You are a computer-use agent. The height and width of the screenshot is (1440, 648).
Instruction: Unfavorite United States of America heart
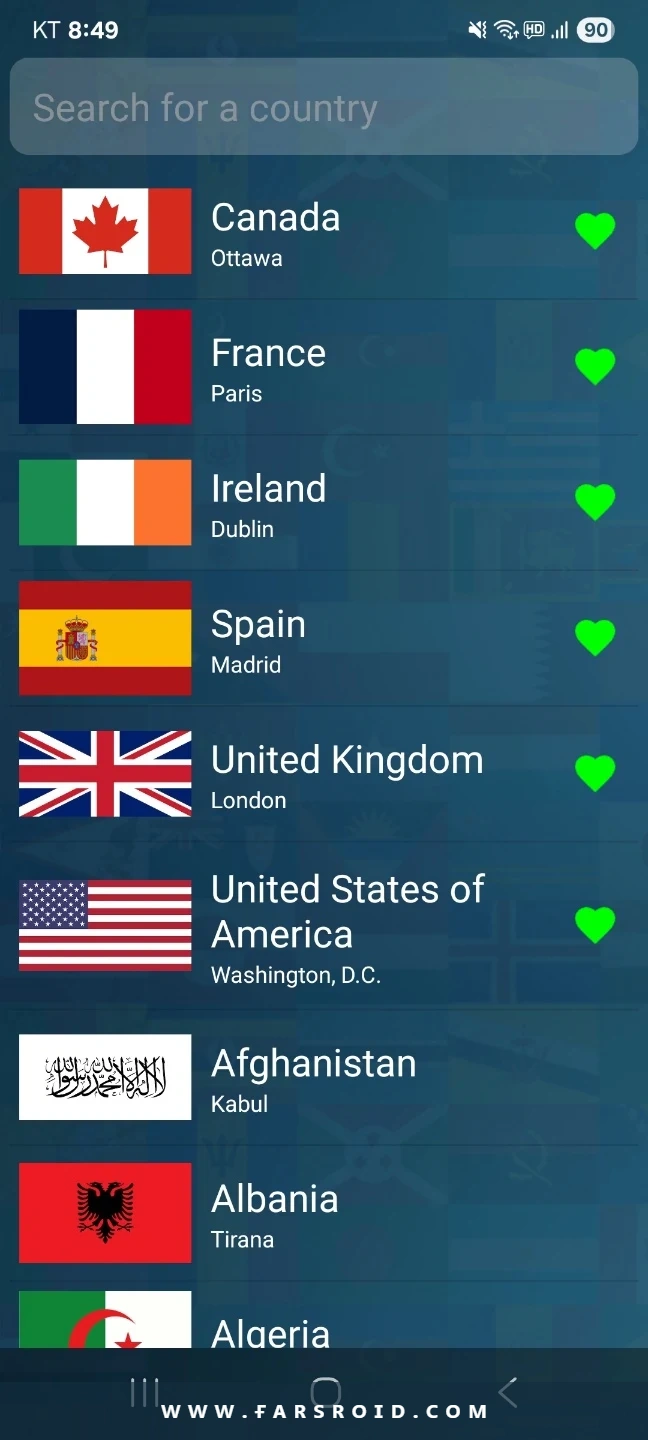click(595, 925)
